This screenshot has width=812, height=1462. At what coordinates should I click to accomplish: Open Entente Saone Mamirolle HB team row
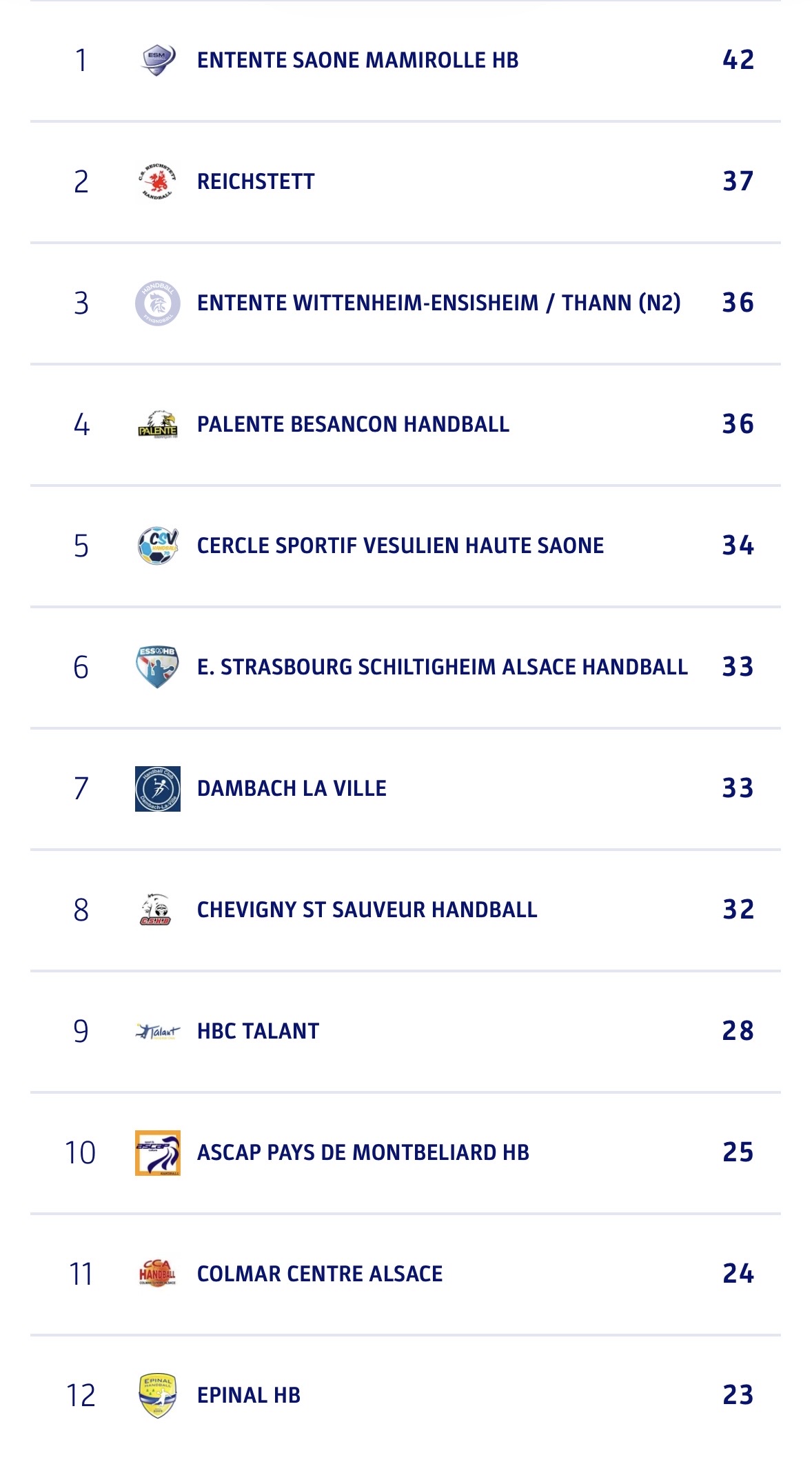pos(357,61)
